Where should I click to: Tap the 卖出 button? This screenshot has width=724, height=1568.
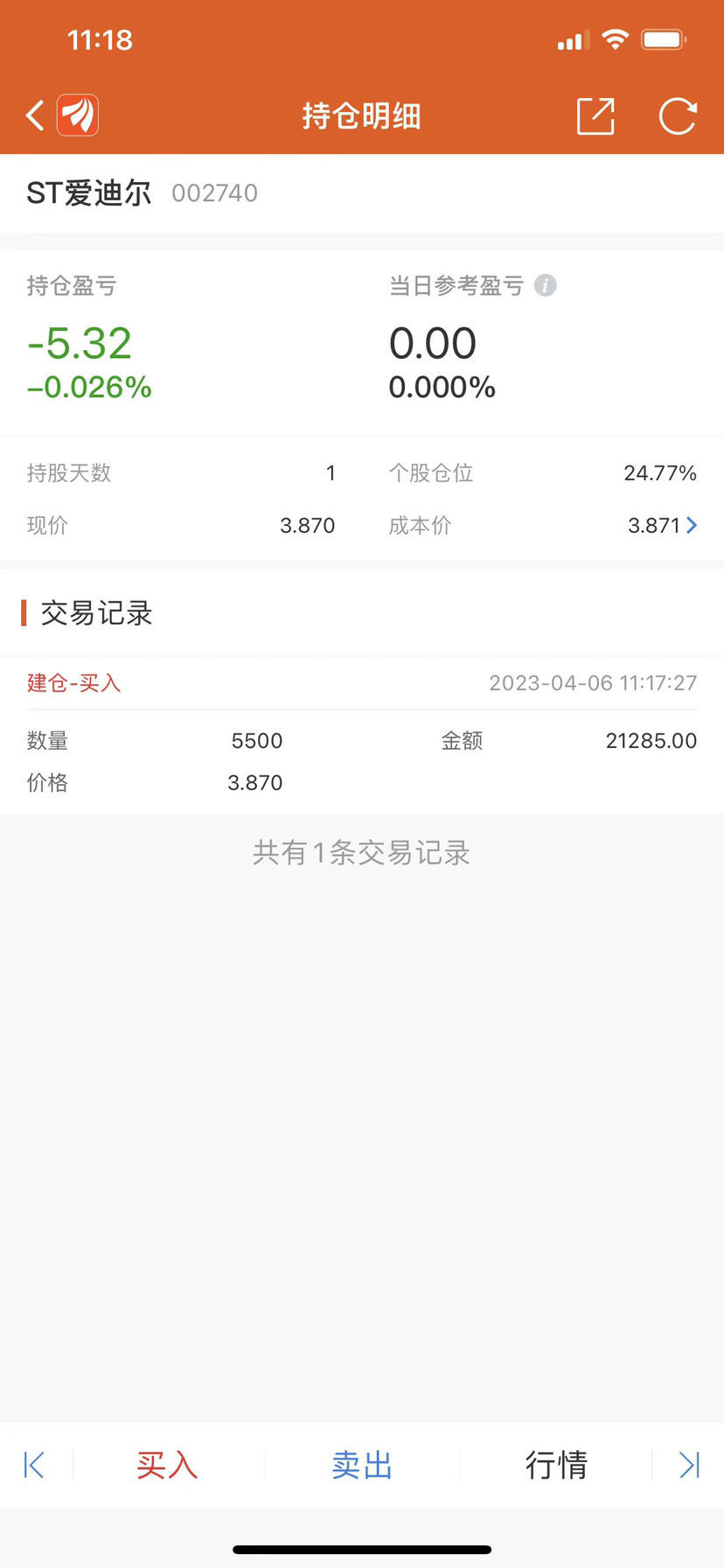click(x=362, y=1465)
